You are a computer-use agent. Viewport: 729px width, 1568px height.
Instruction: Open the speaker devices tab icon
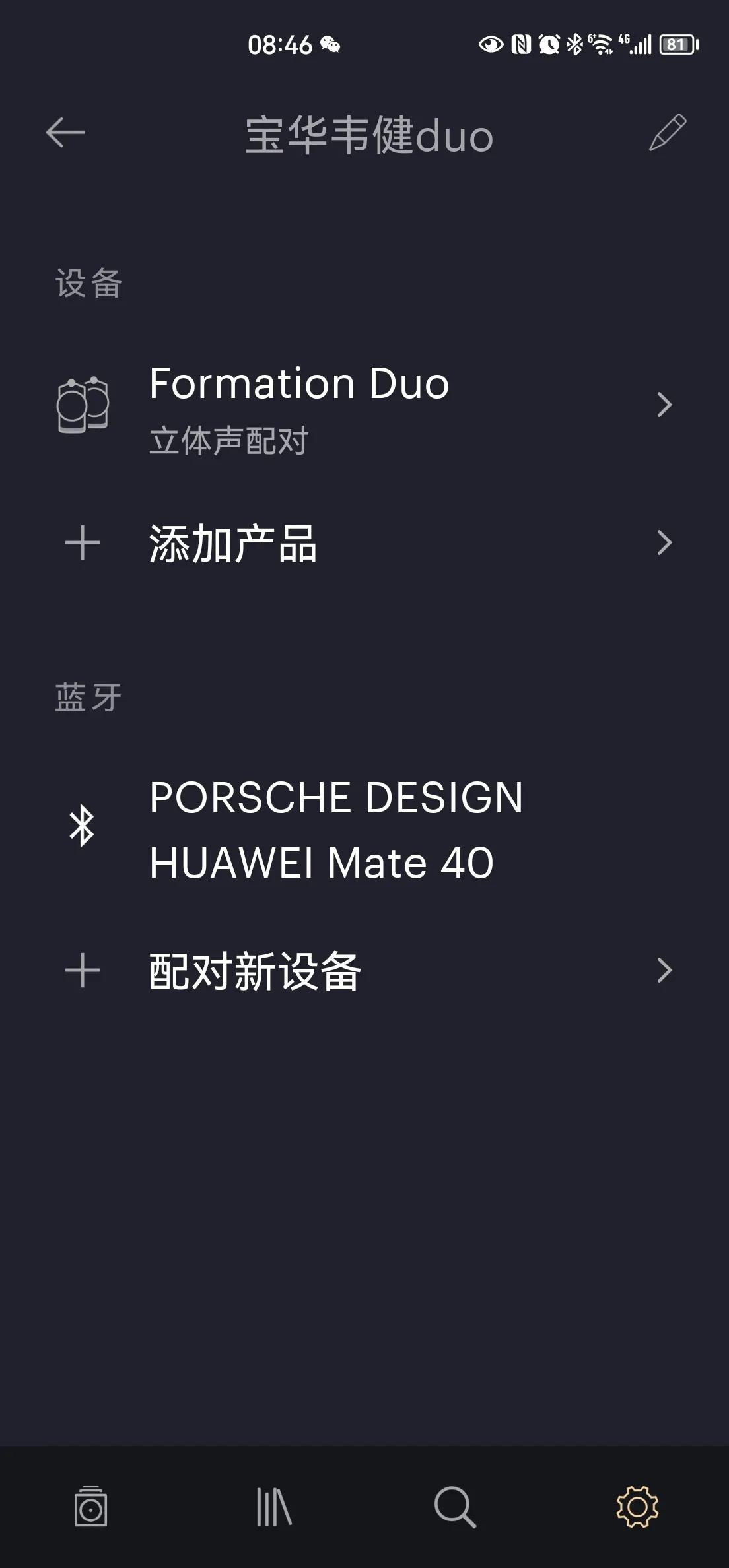(x=91, y=1508)
